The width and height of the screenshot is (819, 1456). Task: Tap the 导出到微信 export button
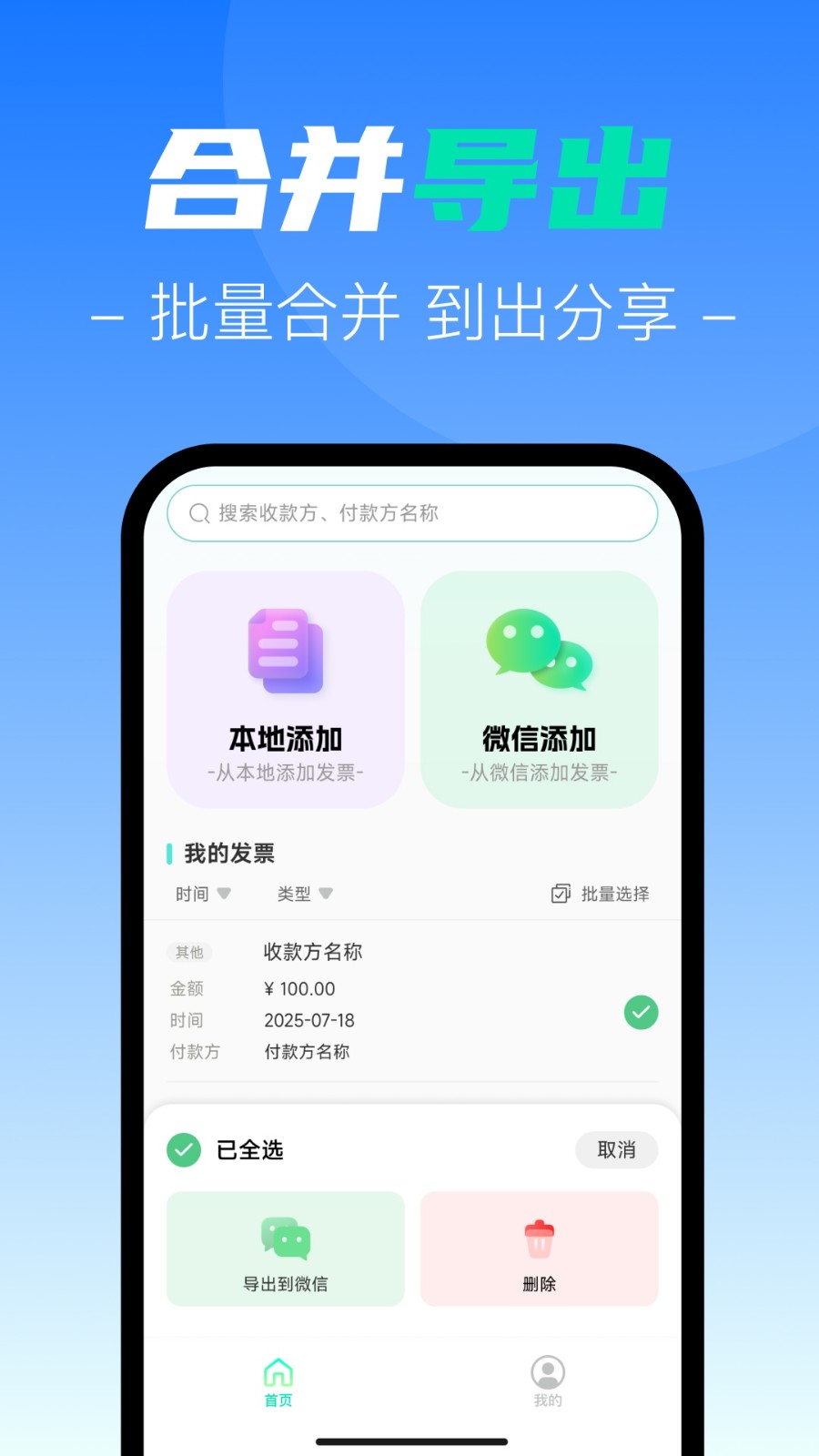(x=283, y=1249)
